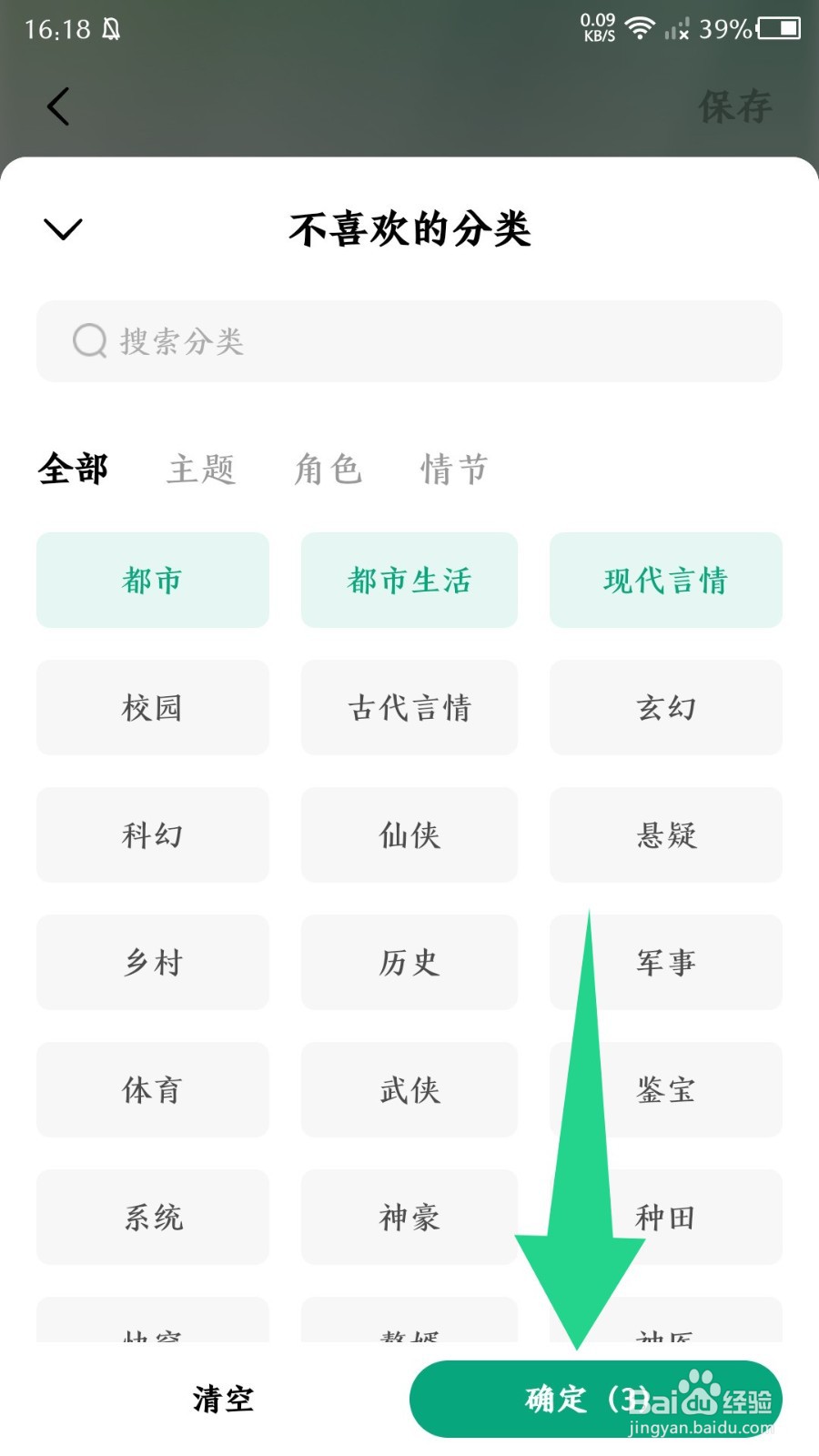Tap the back arrow at top left
The width and height of the screenshot is (819, 1456).
point(58,106)
